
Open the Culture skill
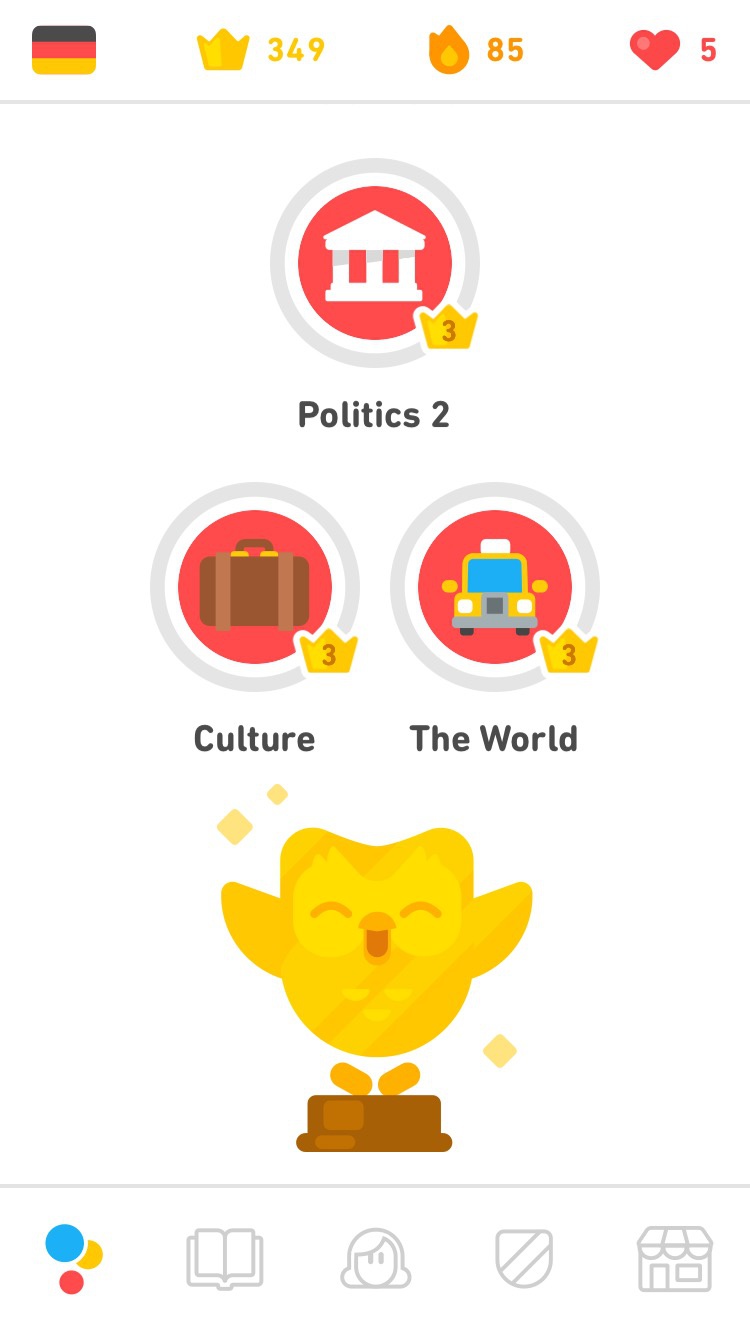255,587
